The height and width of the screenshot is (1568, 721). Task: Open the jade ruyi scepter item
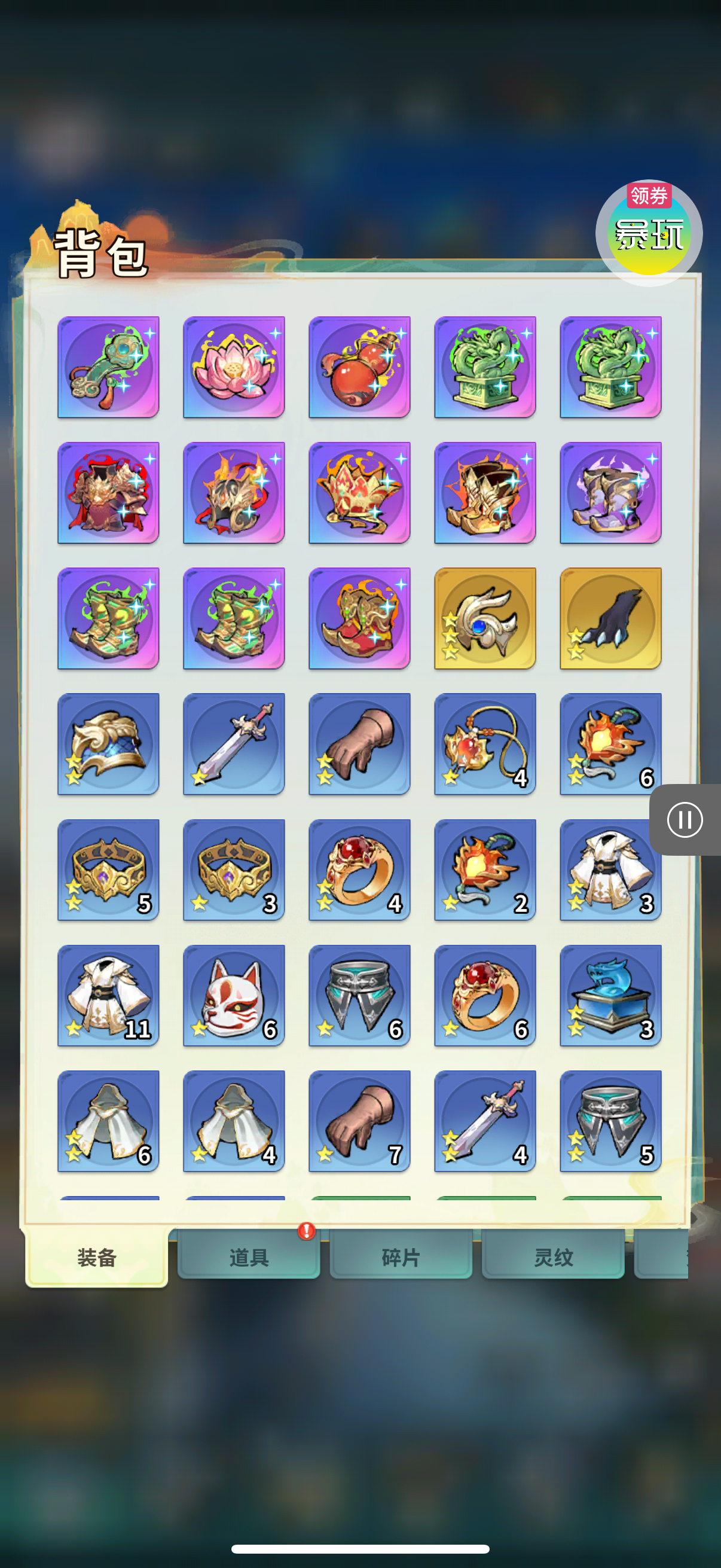click(108, 367)
